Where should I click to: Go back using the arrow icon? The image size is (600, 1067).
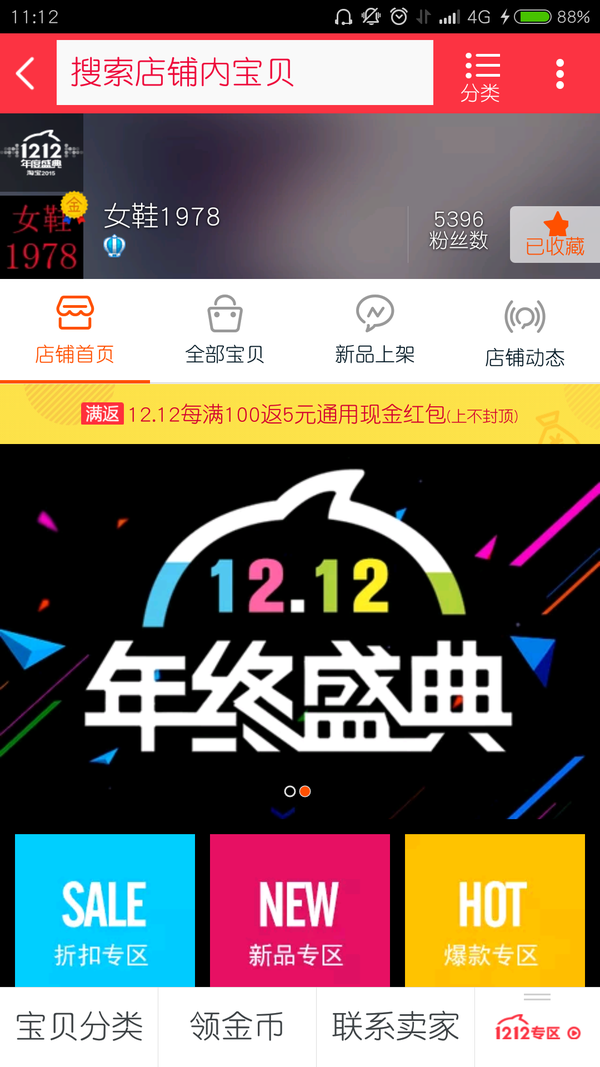[26, 73]
